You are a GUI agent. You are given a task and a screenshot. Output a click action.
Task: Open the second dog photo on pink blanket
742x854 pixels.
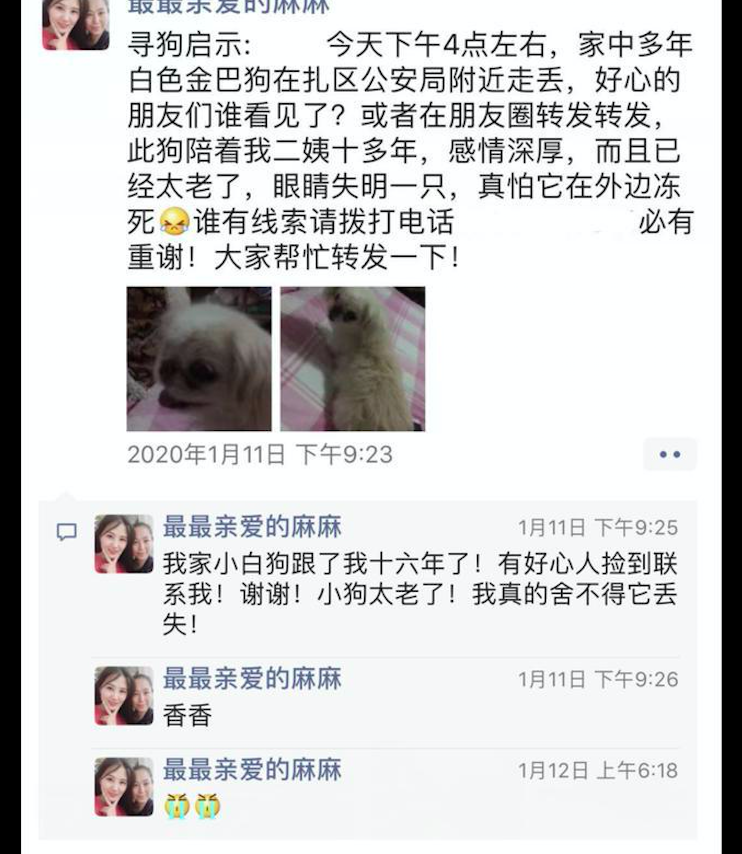tap(352, 359)
